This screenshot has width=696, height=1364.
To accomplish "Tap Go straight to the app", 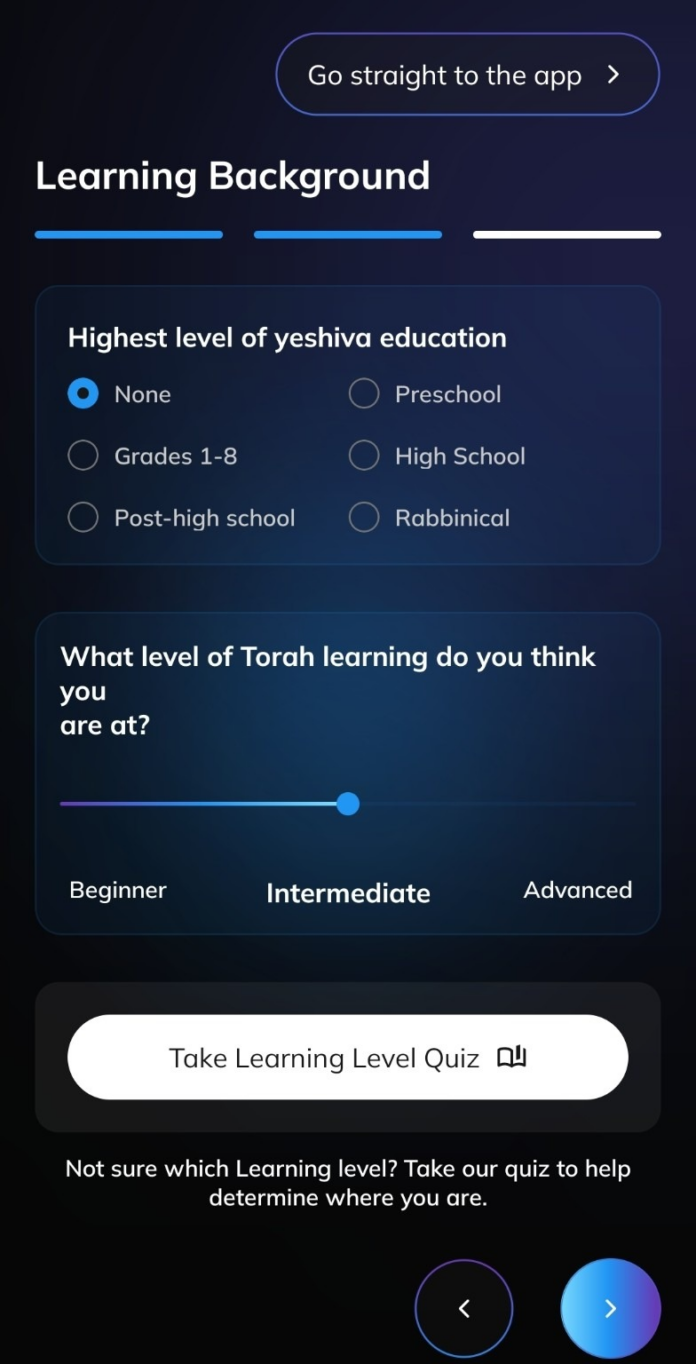I will point(467,75).
